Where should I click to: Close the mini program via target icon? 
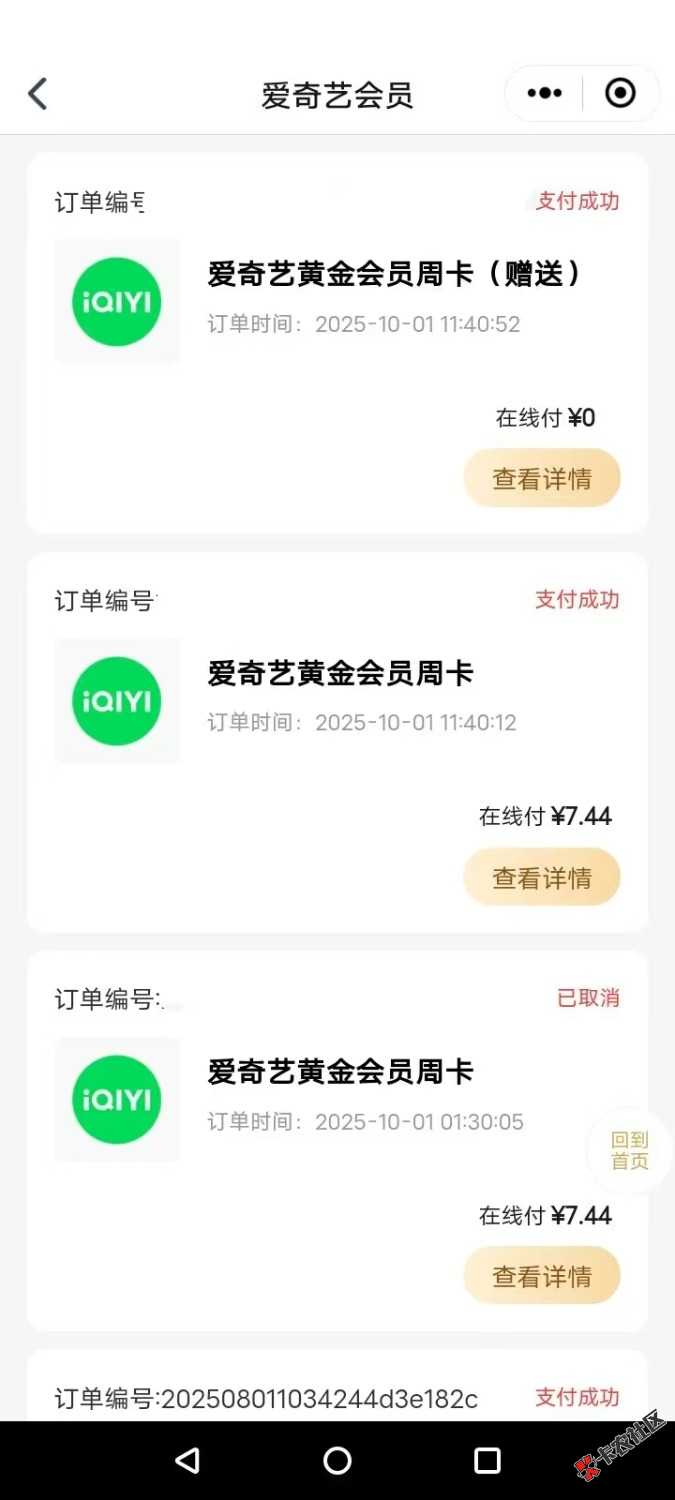pos(620,94)
